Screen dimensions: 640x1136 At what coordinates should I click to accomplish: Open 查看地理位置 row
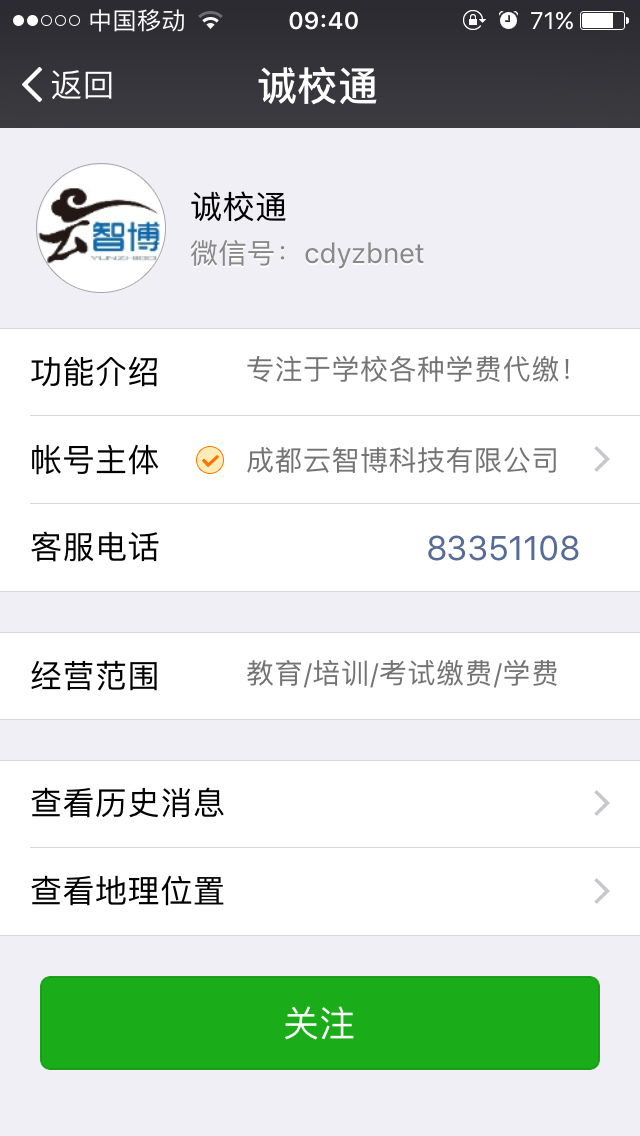320,892
